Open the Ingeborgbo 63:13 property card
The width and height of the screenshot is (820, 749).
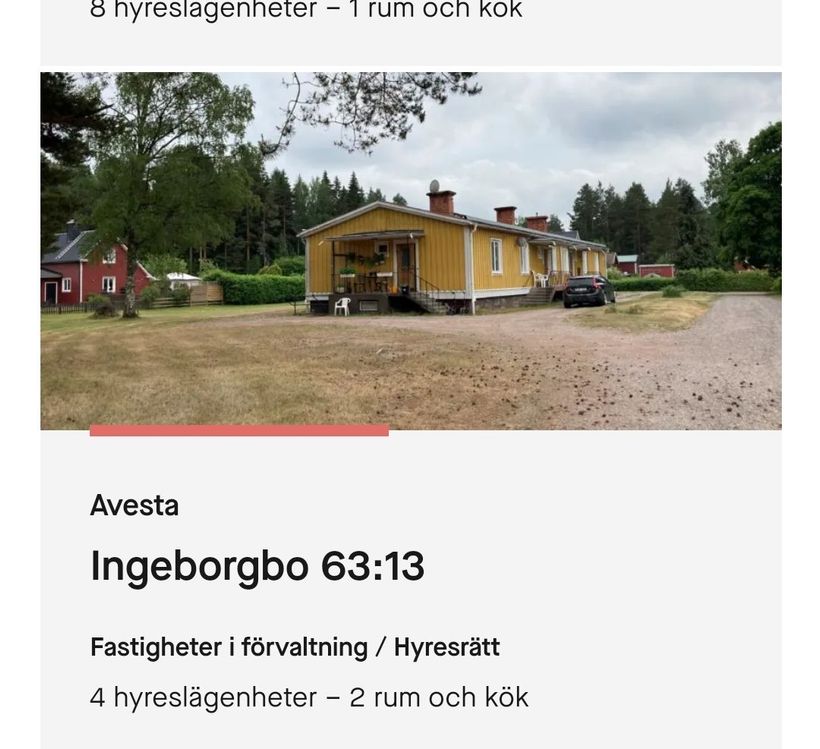pyautogui.click(x=258, y=566)
